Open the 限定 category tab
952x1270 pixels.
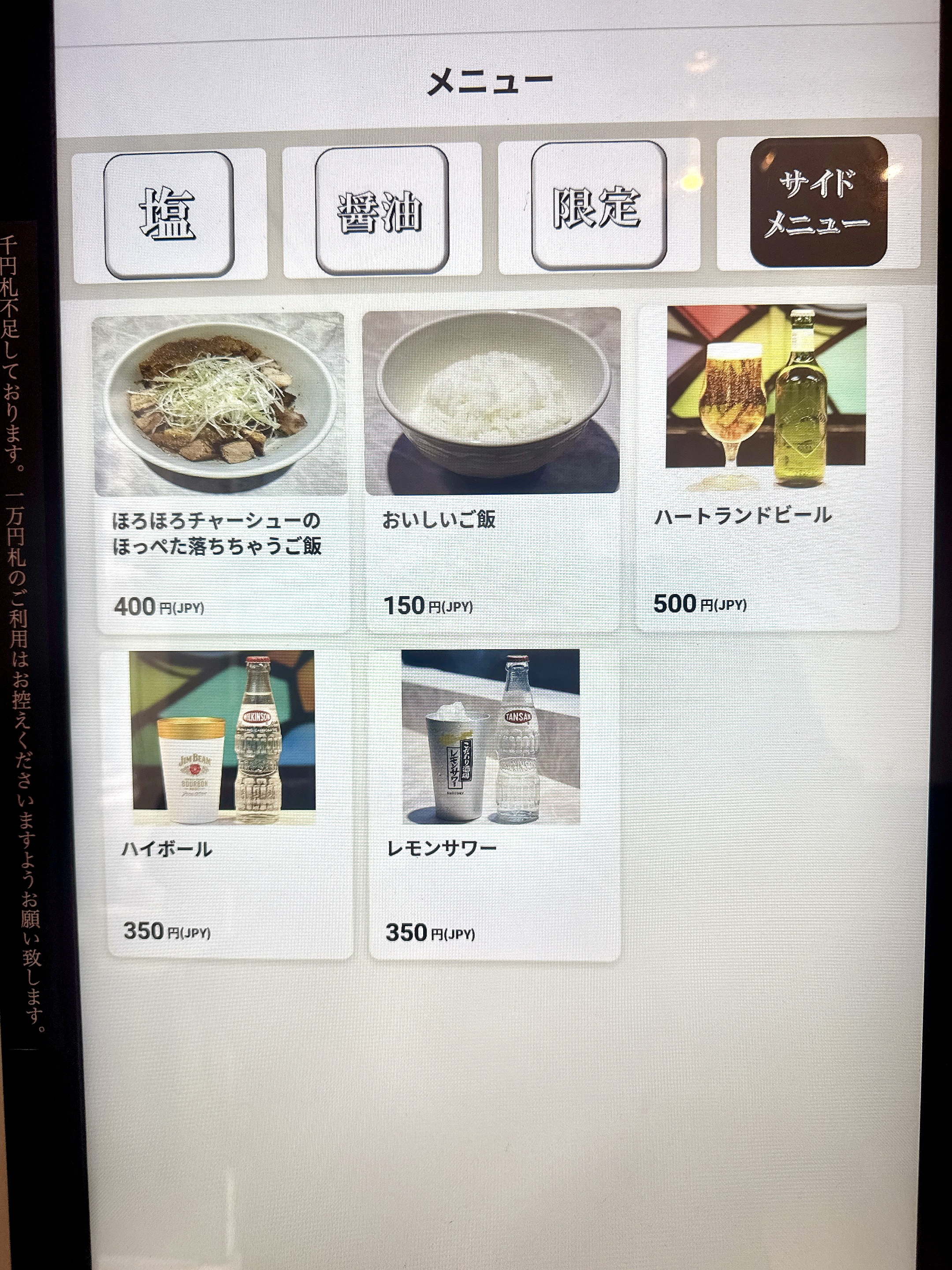(x=599, y=205)
